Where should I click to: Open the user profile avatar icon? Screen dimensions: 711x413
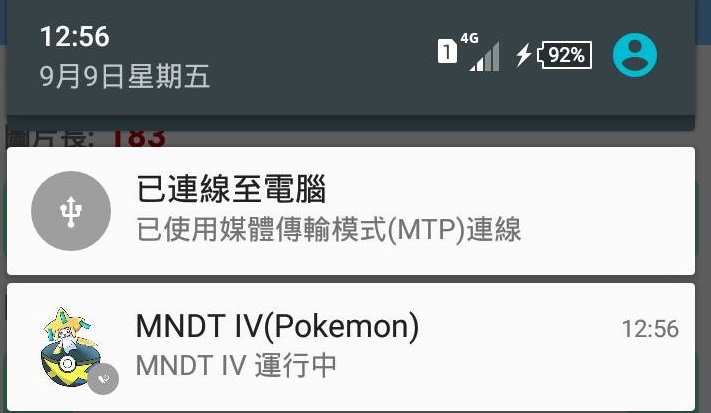click(x=634, y=55)
